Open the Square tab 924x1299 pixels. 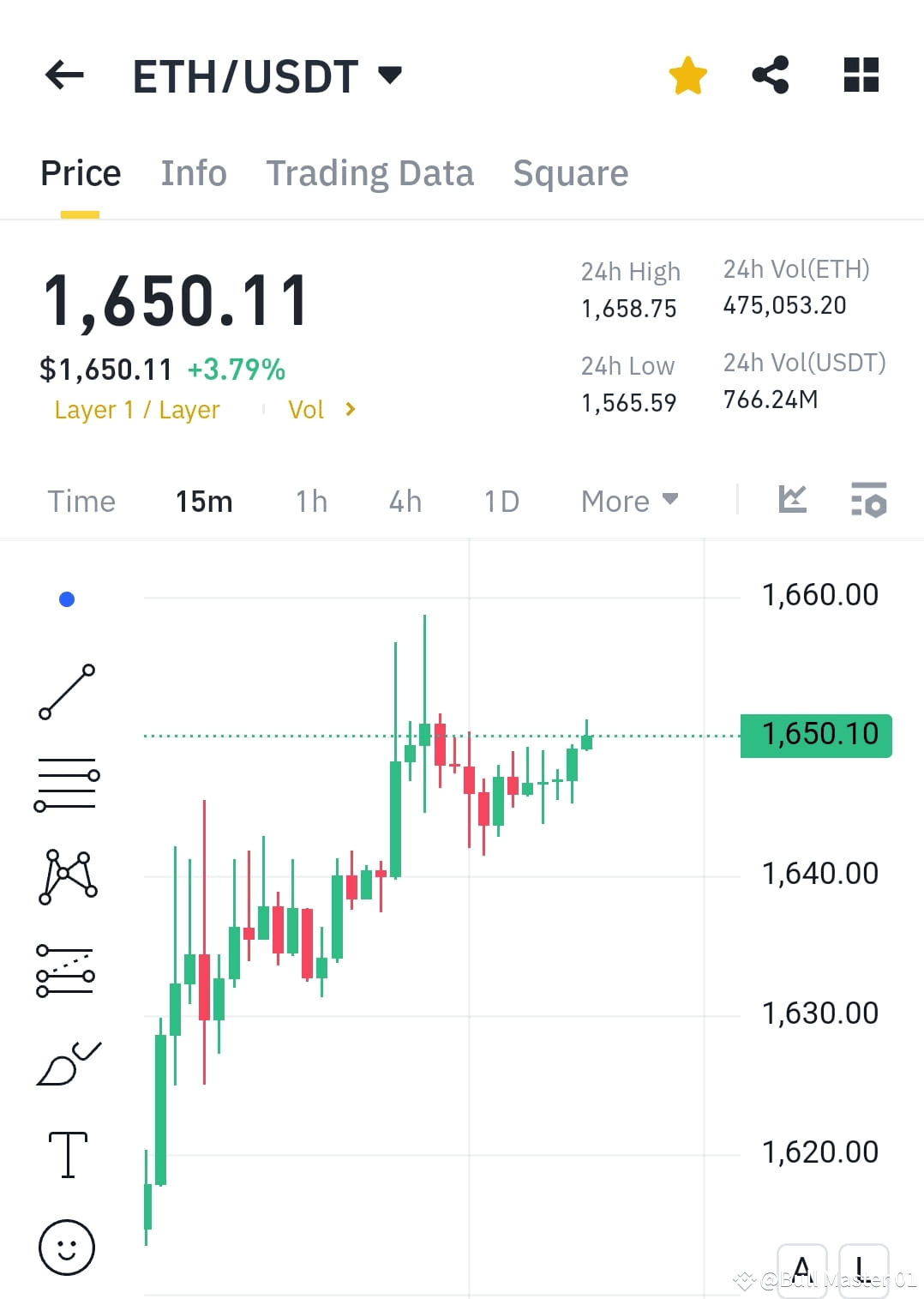click(x=570, y=172)
